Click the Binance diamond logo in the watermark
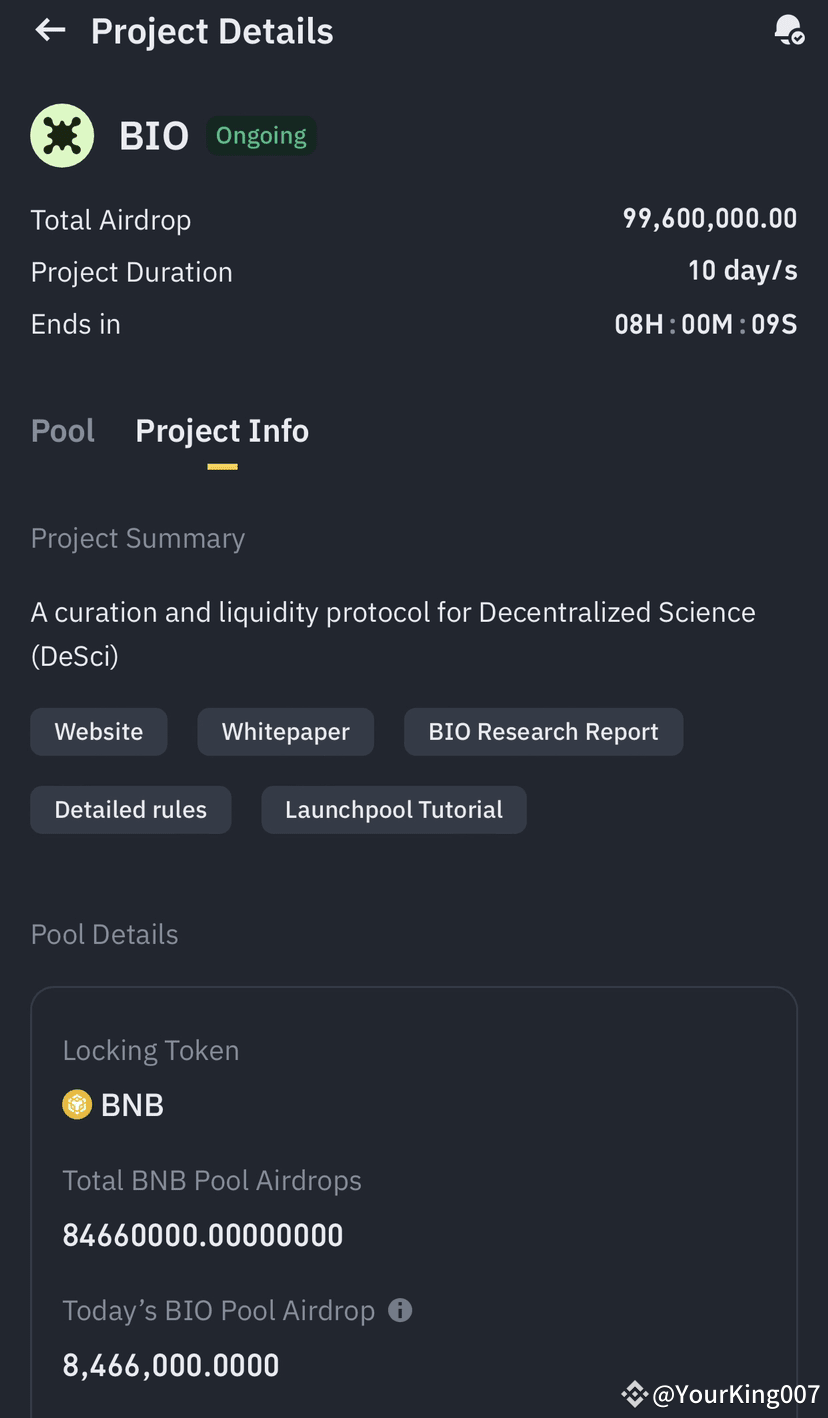The height and width of the screenshot is (1418, 828). (x=635, y=1393)
